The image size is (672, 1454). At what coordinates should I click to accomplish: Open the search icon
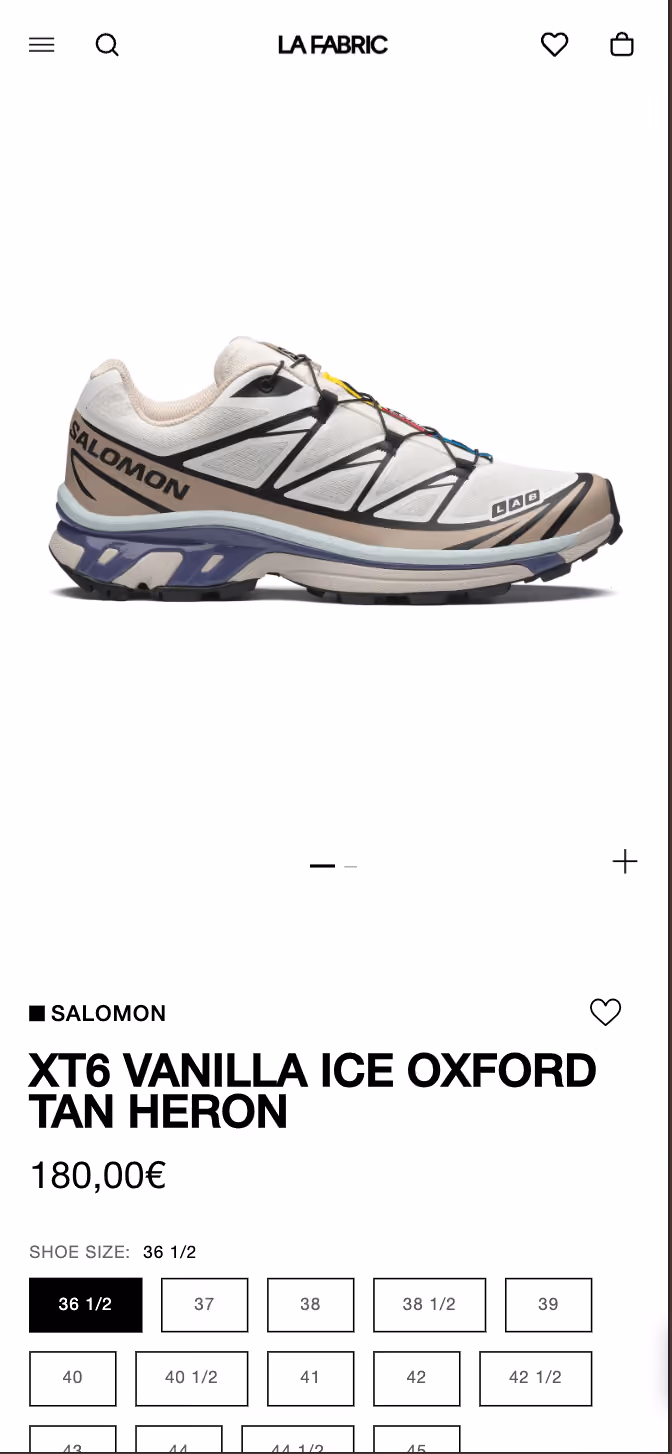click(107, 45)
